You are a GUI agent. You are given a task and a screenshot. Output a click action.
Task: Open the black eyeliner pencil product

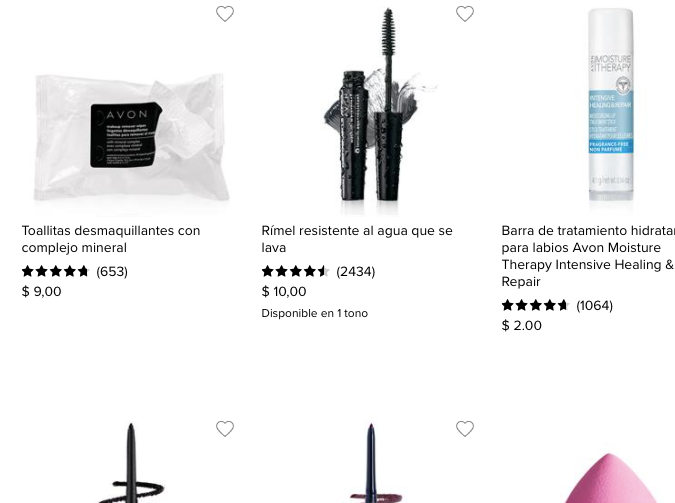(x=131, y=465)
